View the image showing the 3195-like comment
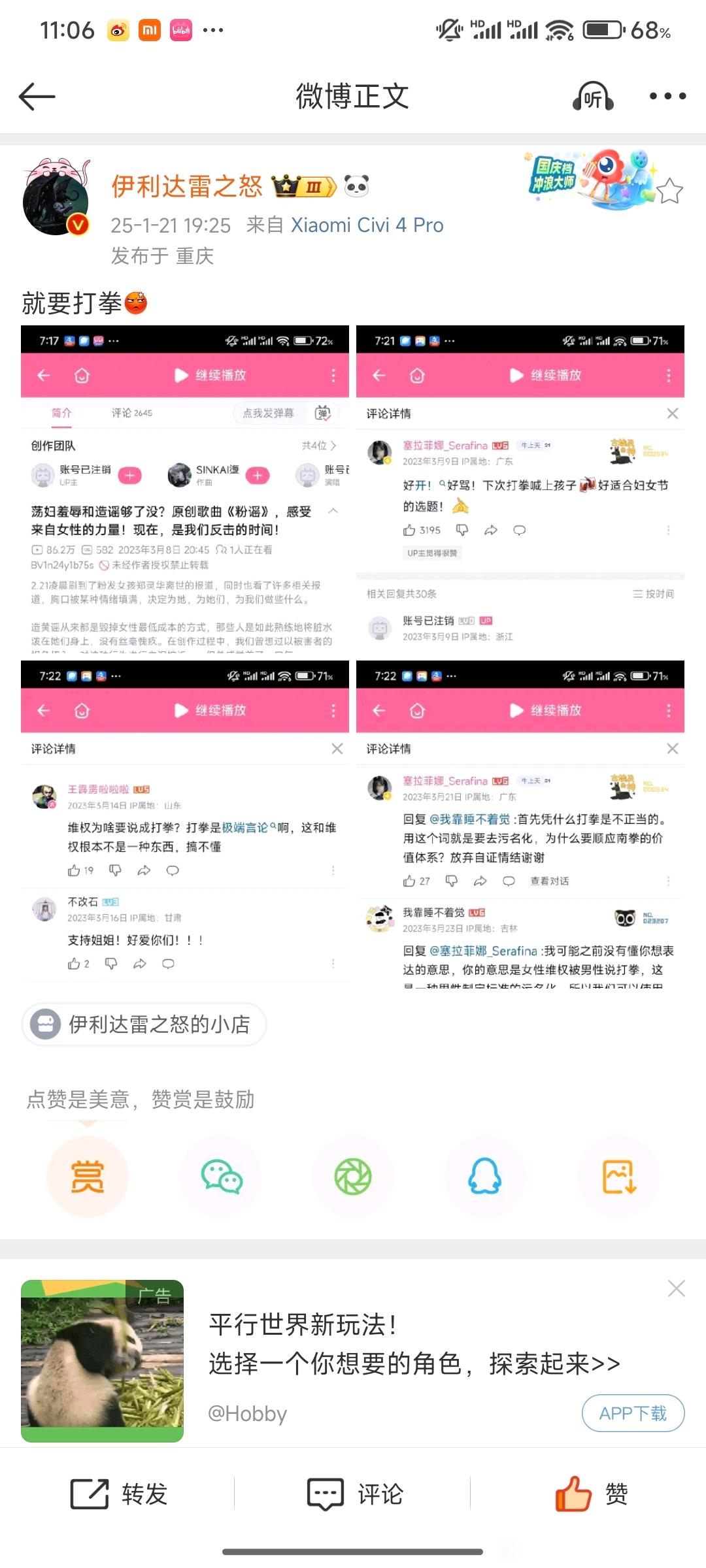This screenshot has height=1568, width=706. 520,489
